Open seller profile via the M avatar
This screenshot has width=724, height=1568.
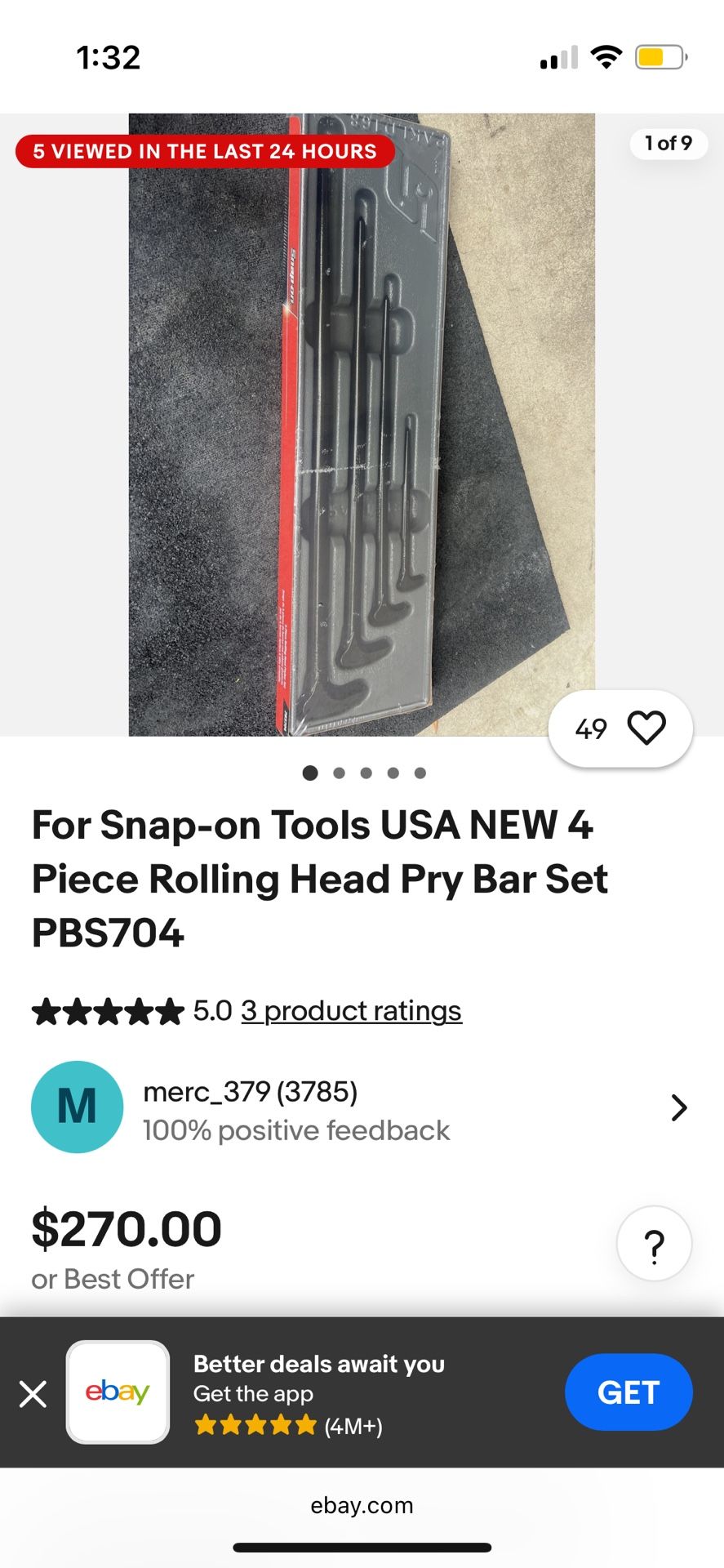click(77, 1107)
